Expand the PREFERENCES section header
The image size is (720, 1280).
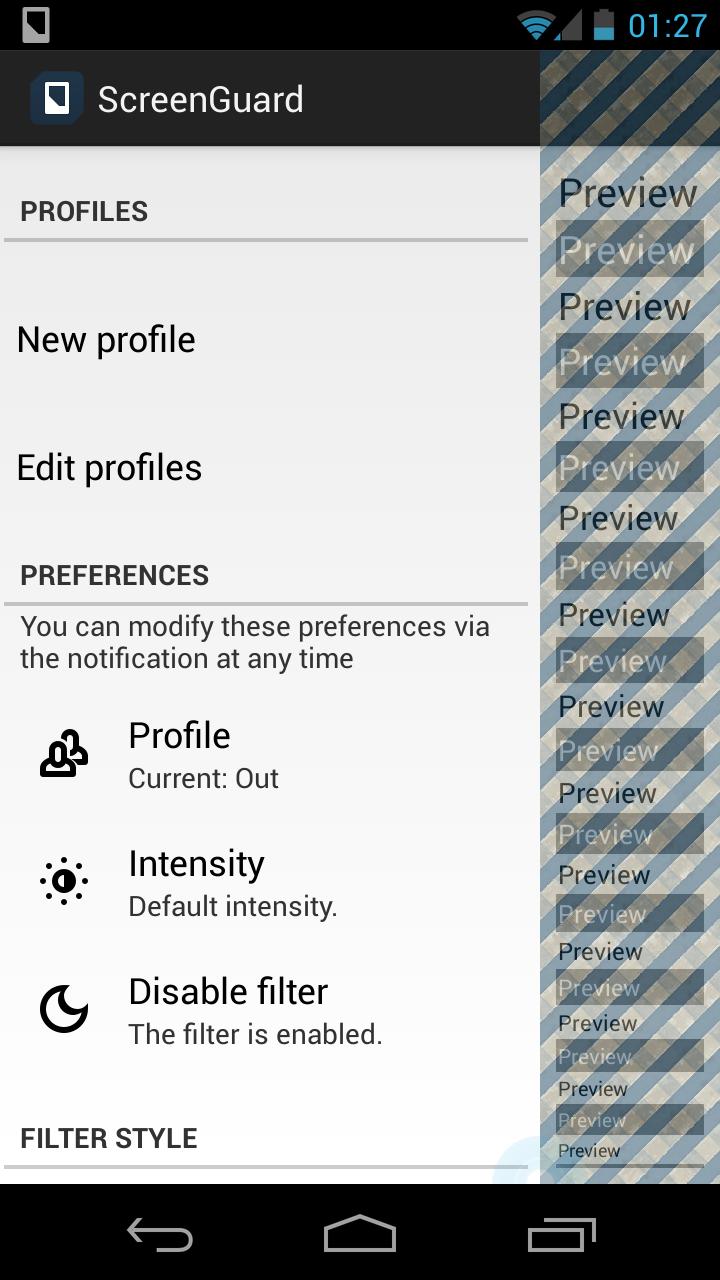click(x=114, y=575)
